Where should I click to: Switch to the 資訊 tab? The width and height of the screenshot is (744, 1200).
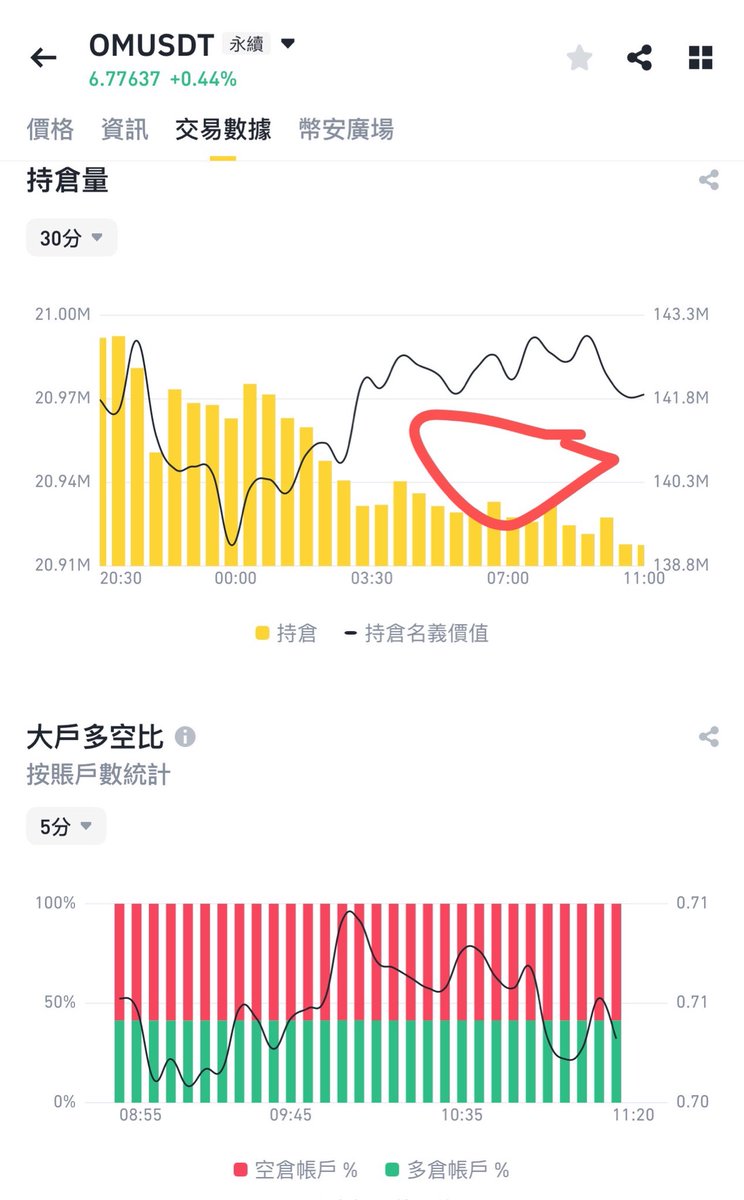pos(125,129)
